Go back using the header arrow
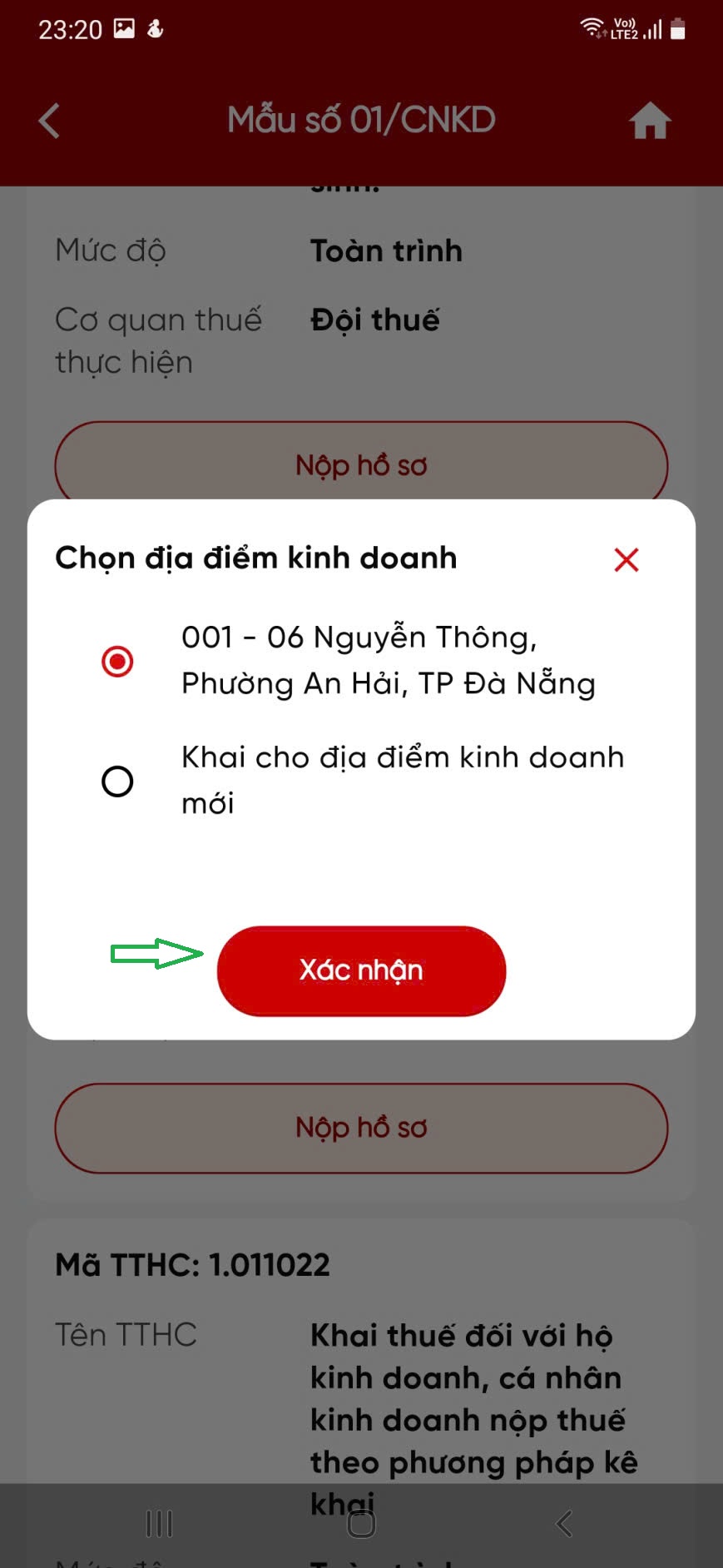 click(50, 122)
